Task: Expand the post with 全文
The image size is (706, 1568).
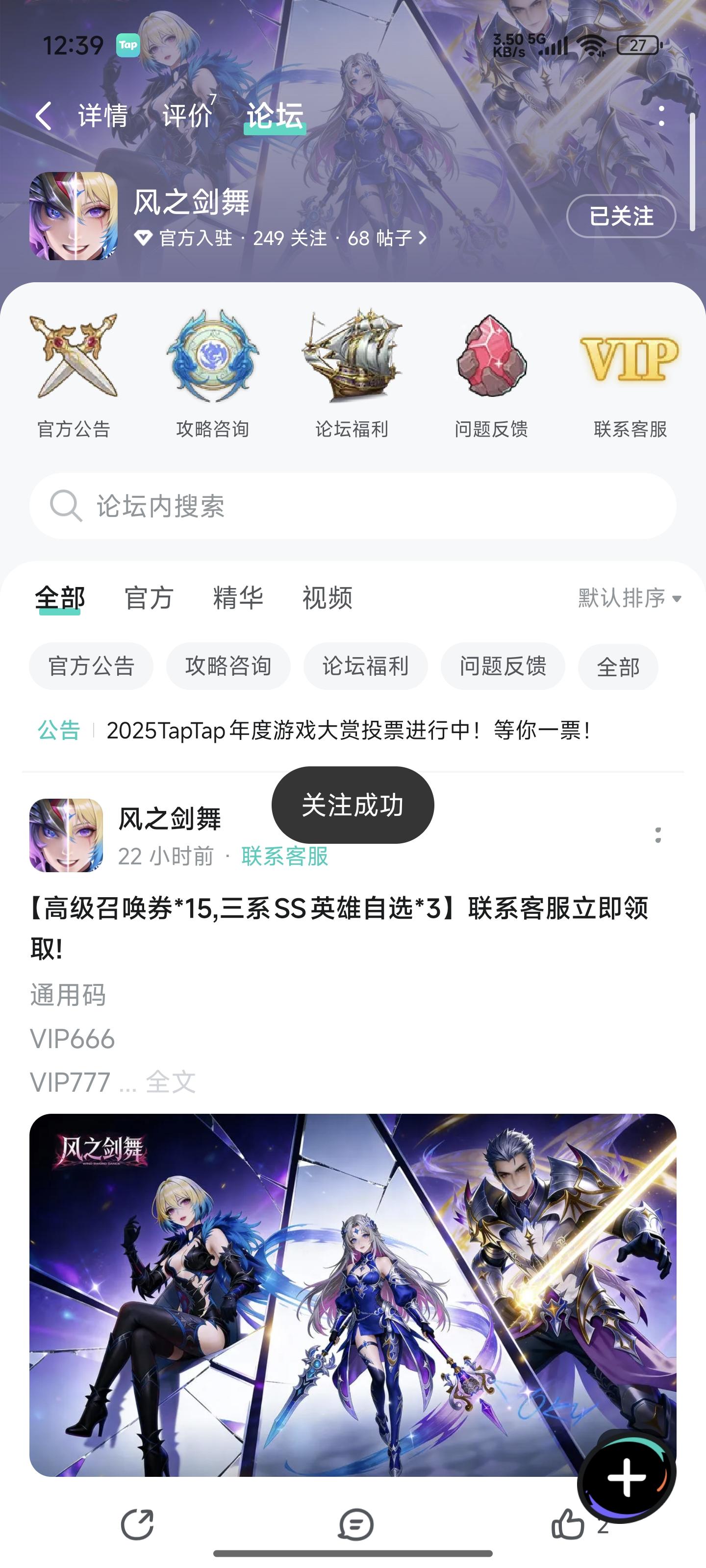Action: click(x=171, y=1081)
